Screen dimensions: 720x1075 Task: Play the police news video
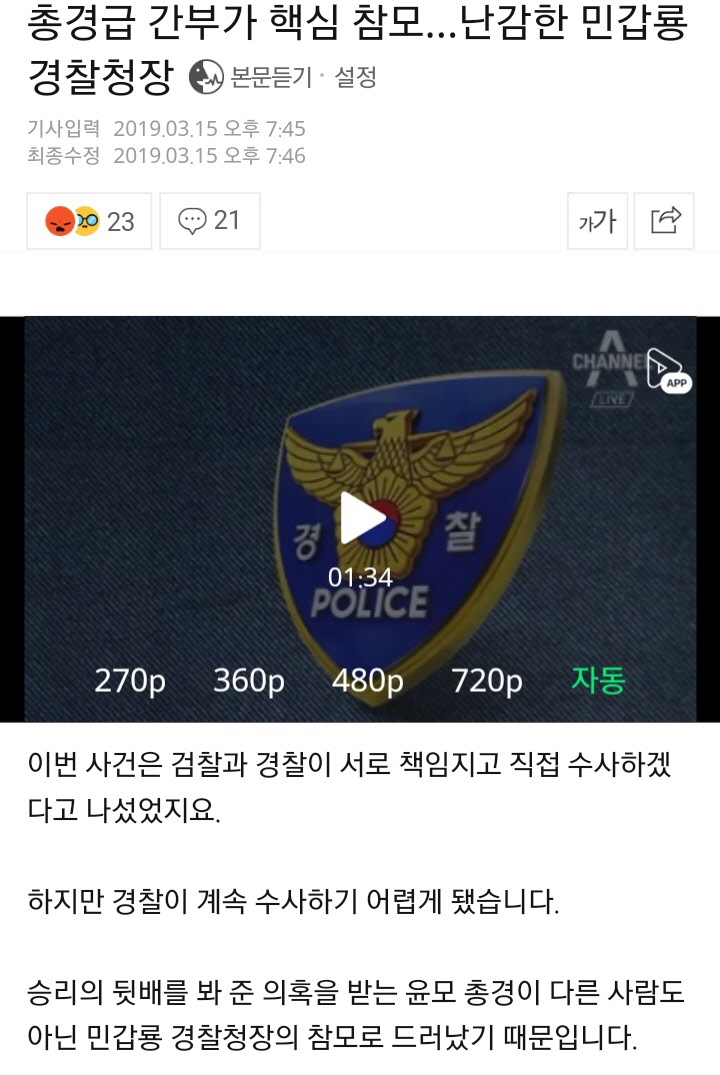[362, 518]
